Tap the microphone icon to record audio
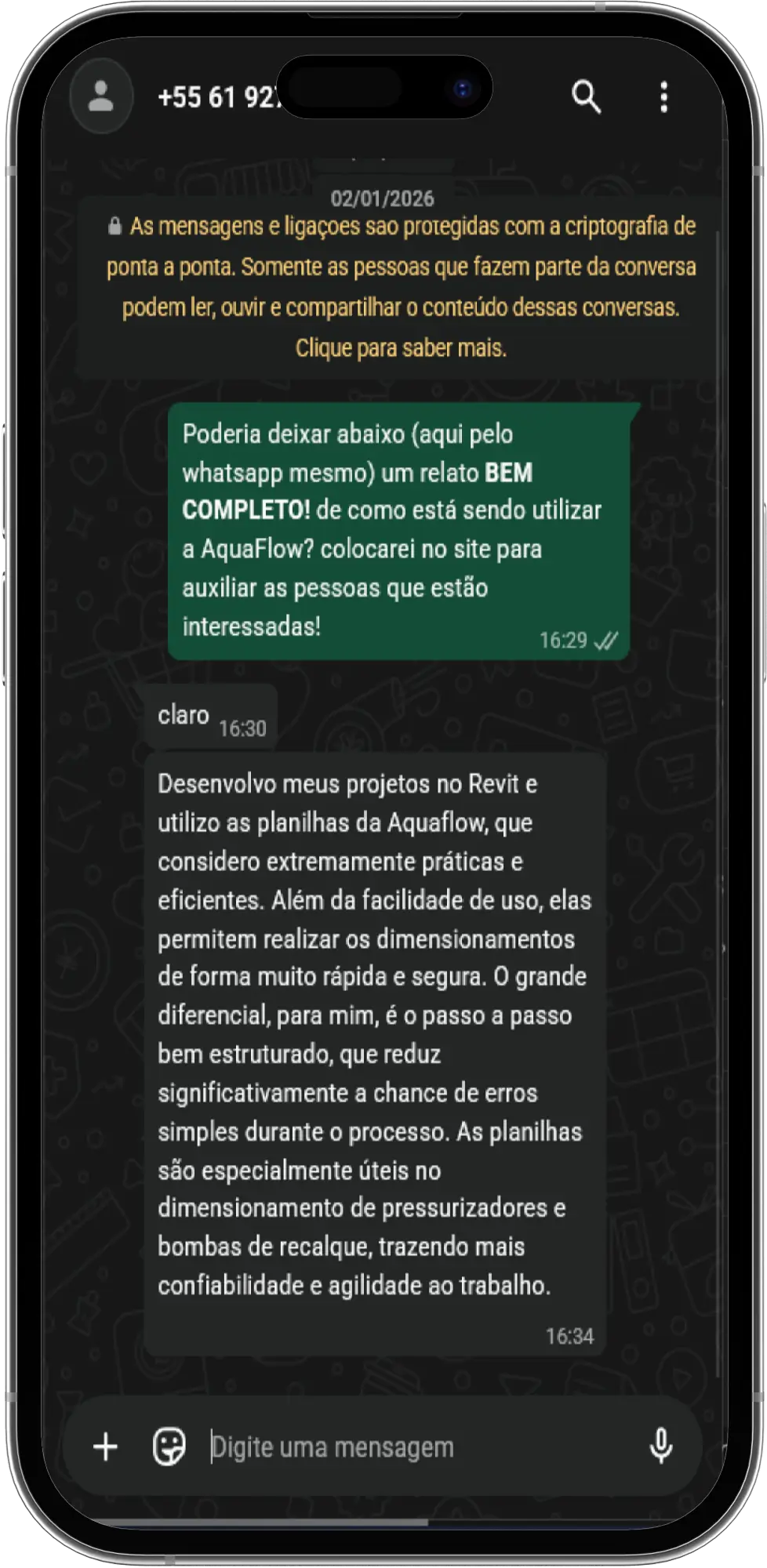This screenshot has width=767, height=1568. click(x=663, y=1446)
